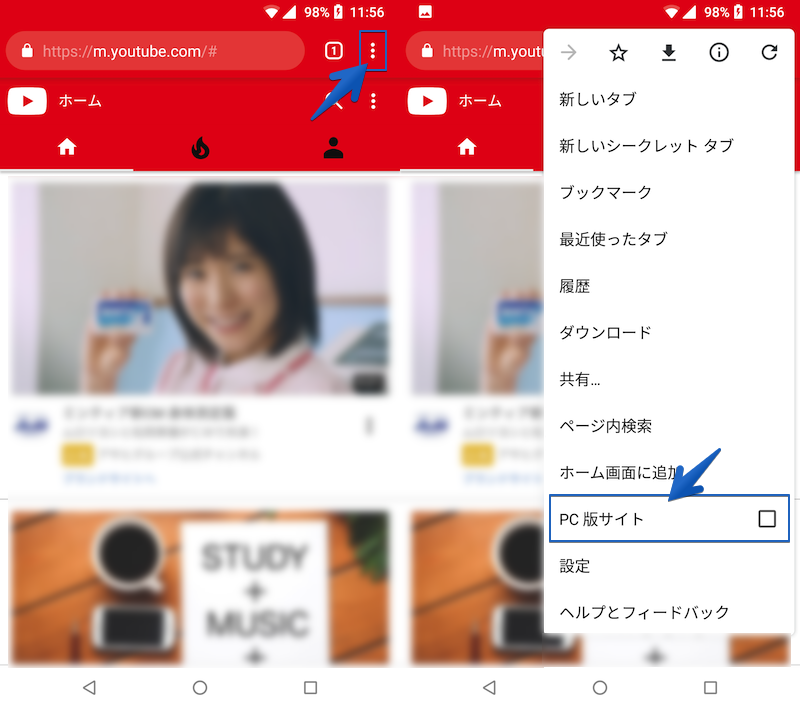The width and height of the screenshot is (800, 711).
Task: Select 新しいタブ from the menu
Action: coord(598,99)
